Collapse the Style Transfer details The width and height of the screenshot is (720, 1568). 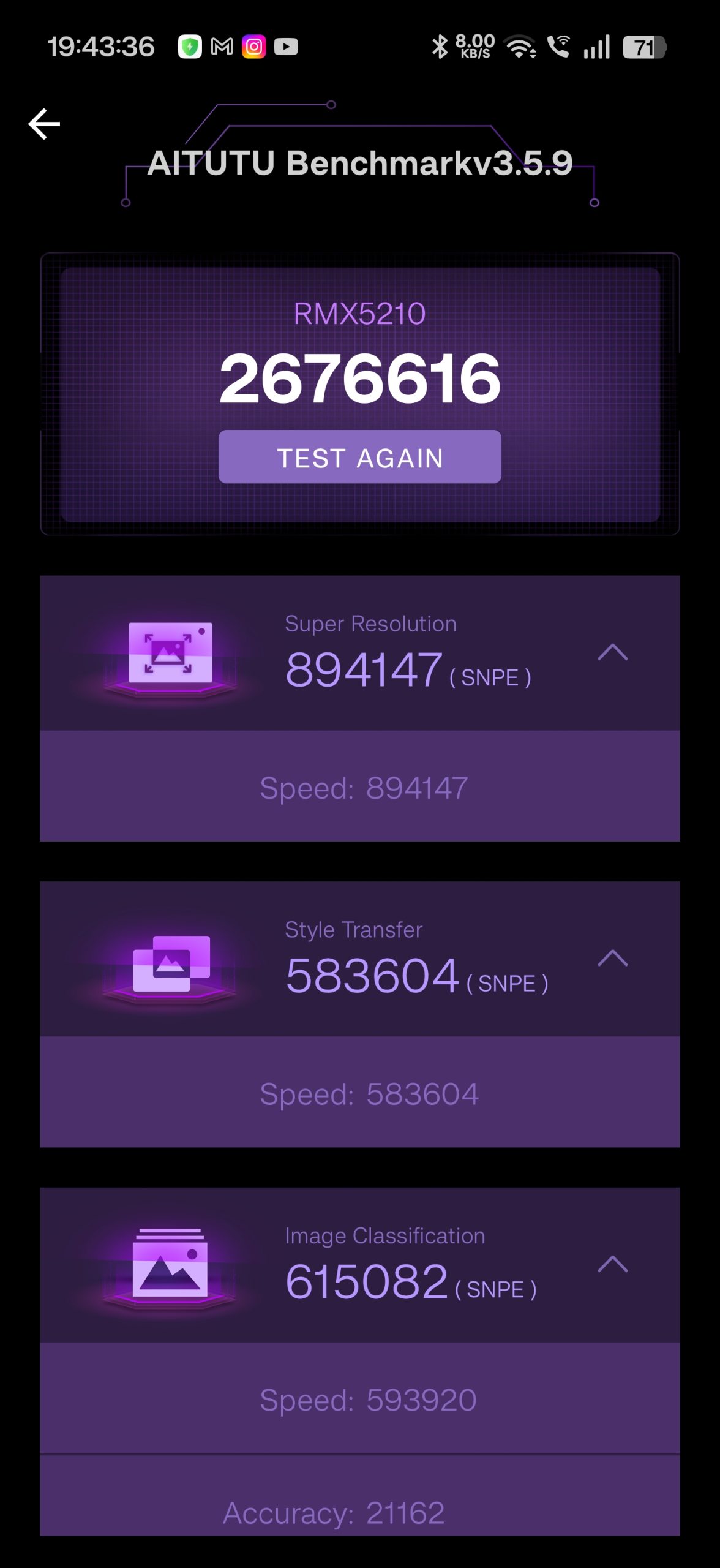[612, 958]
